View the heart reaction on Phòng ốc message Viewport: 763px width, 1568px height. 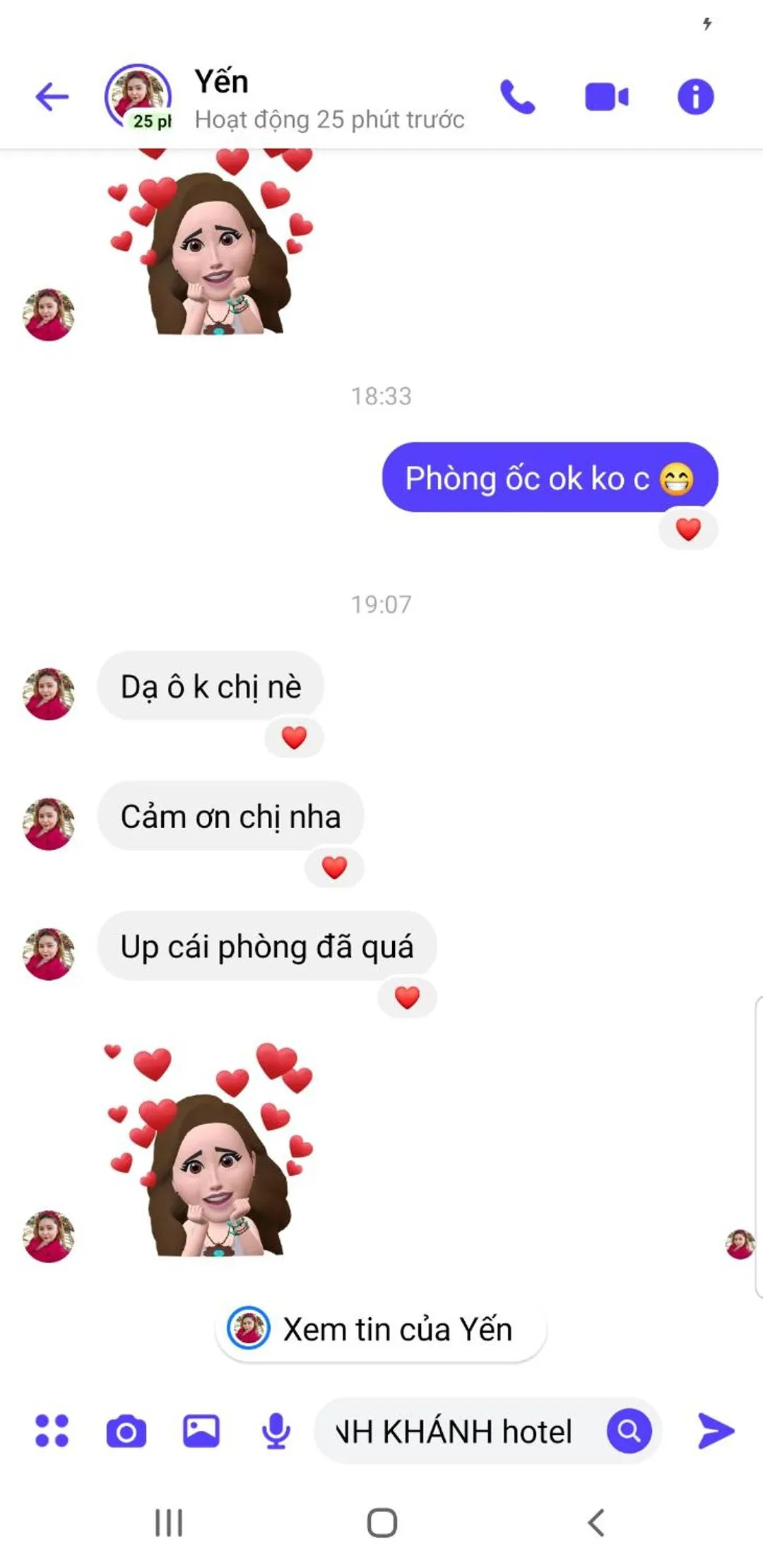tap(688, 529)
